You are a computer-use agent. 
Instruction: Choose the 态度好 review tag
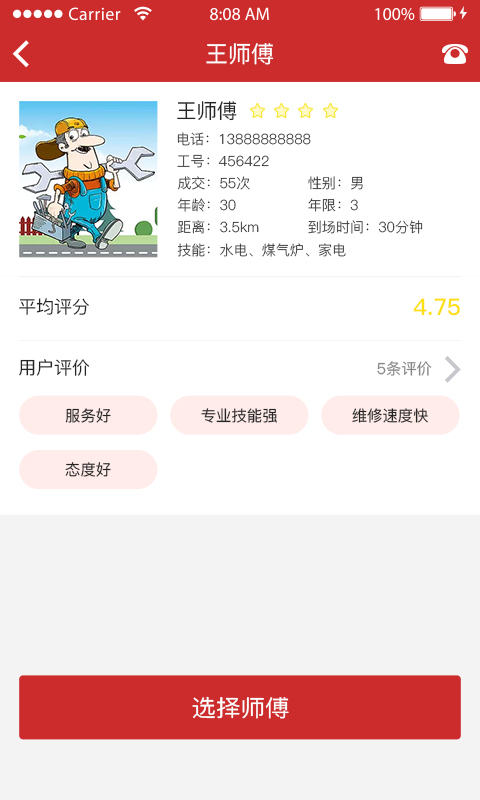coord(88,469)
